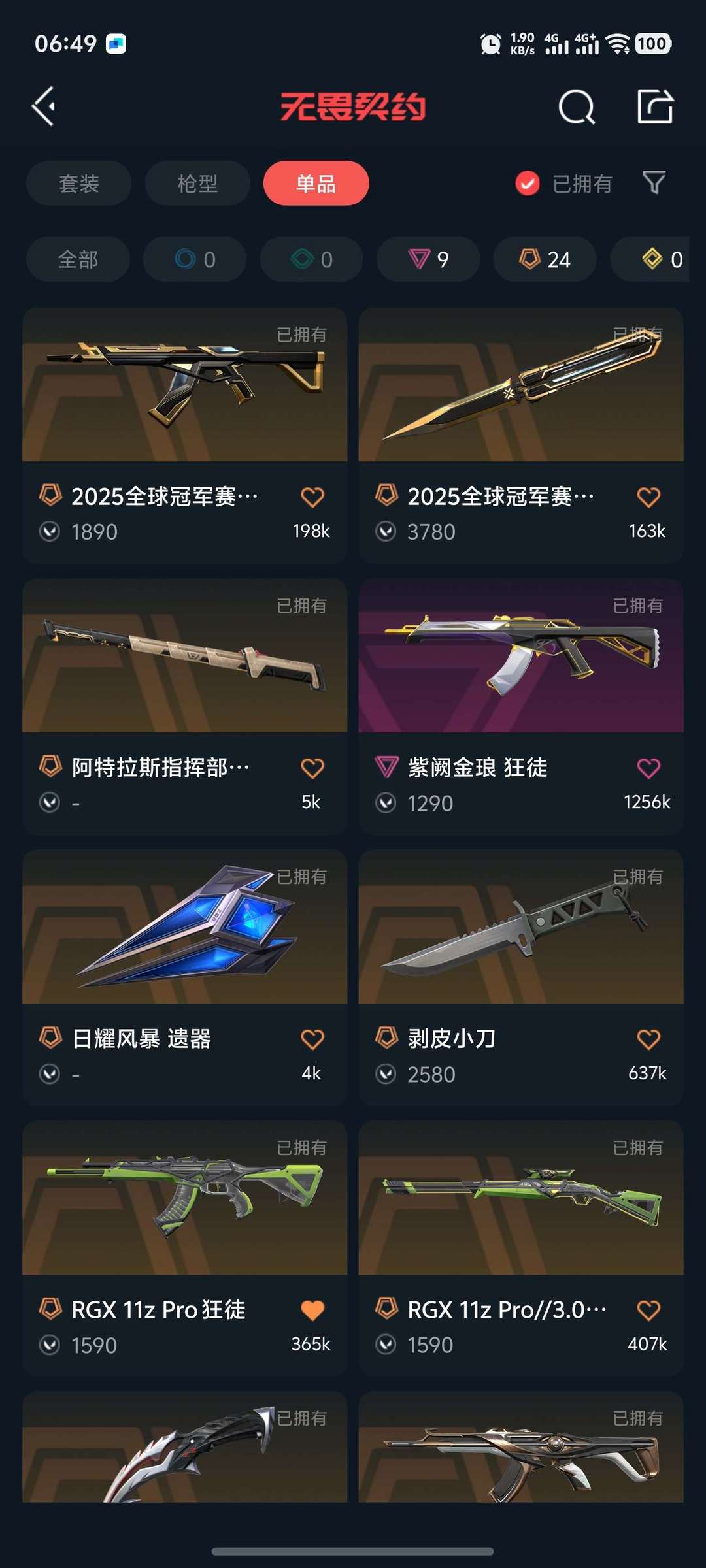Open the RGX 11z Pro//3.0 card
706x1568 pixels.
coord(521,1249)
